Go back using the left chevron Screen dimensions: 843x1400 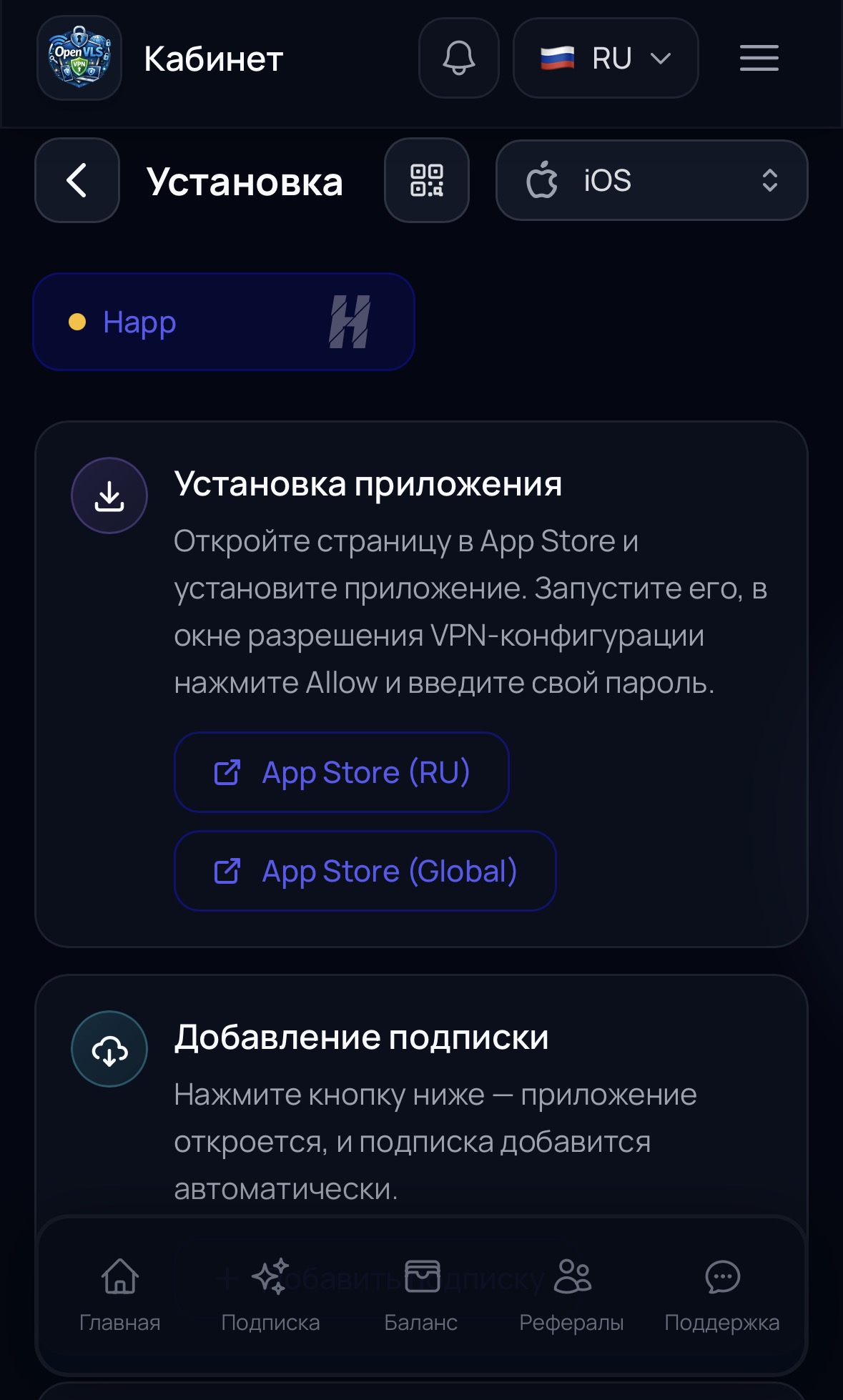point(77,180)
